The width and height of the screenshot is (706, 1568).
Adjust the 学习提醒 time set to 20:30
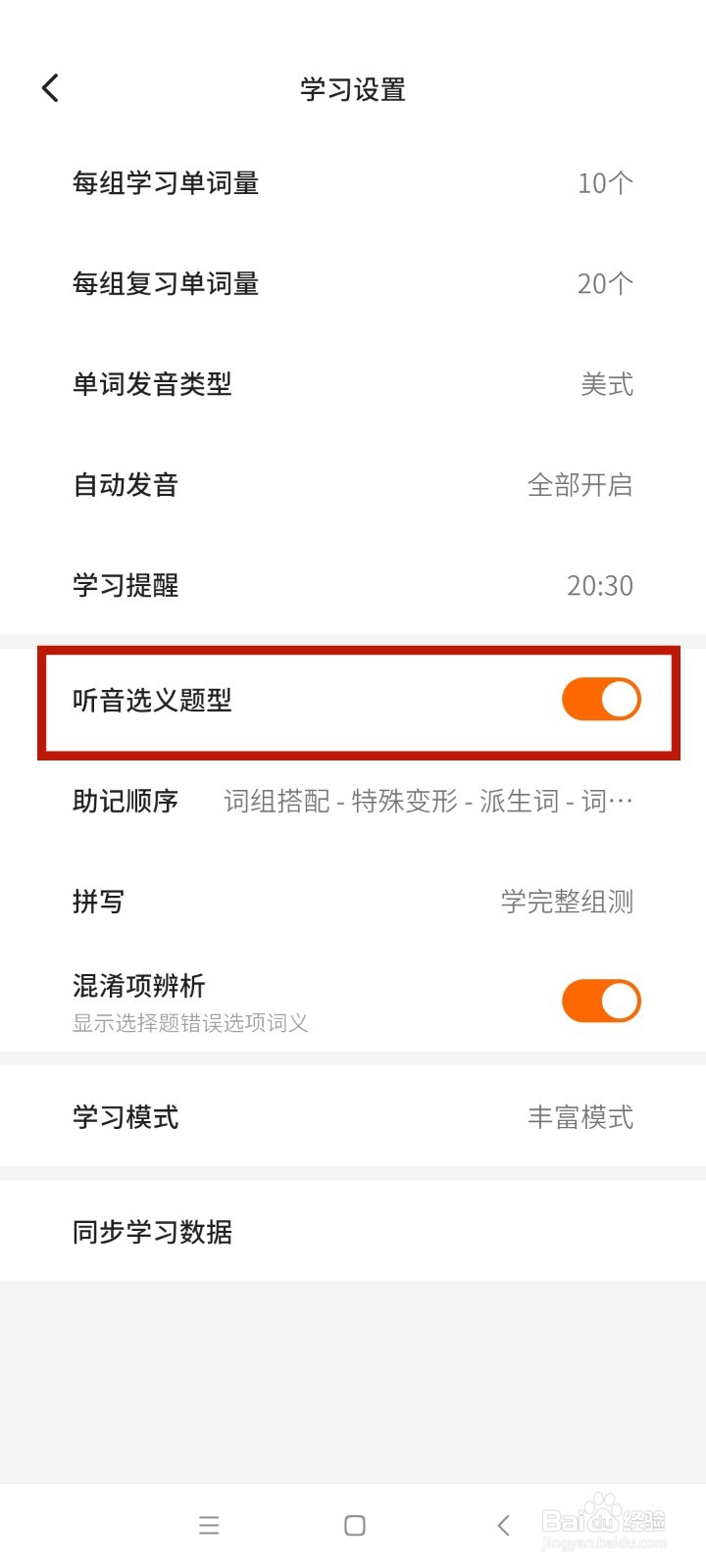353,585
